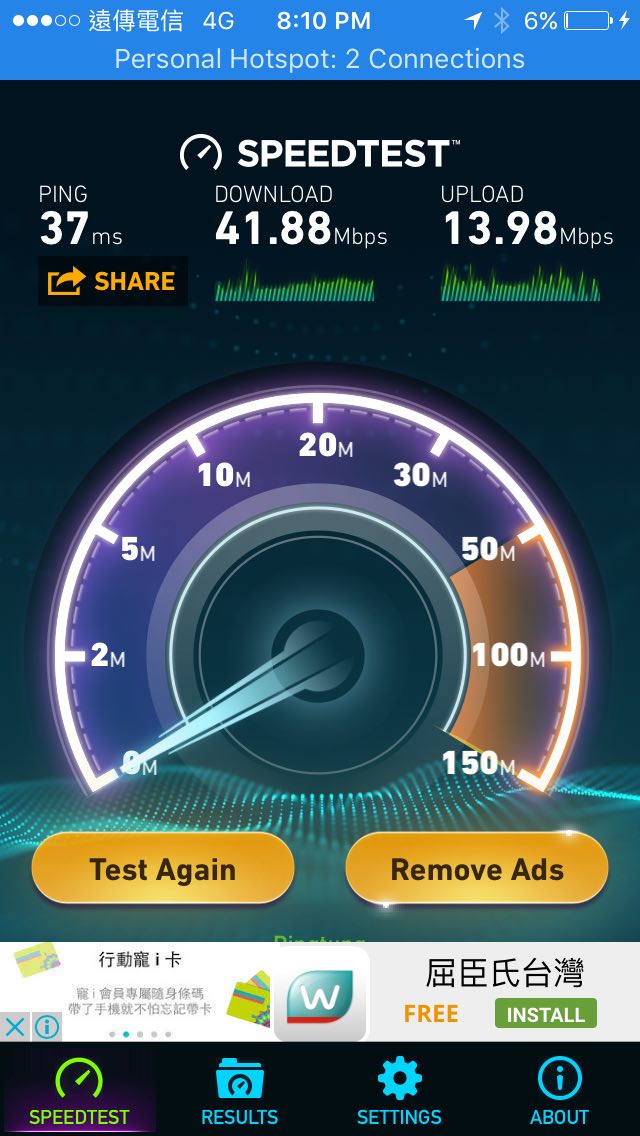The image size is (640, 1136).
Task: Open the ad info icon
Action: point(46,1026)
